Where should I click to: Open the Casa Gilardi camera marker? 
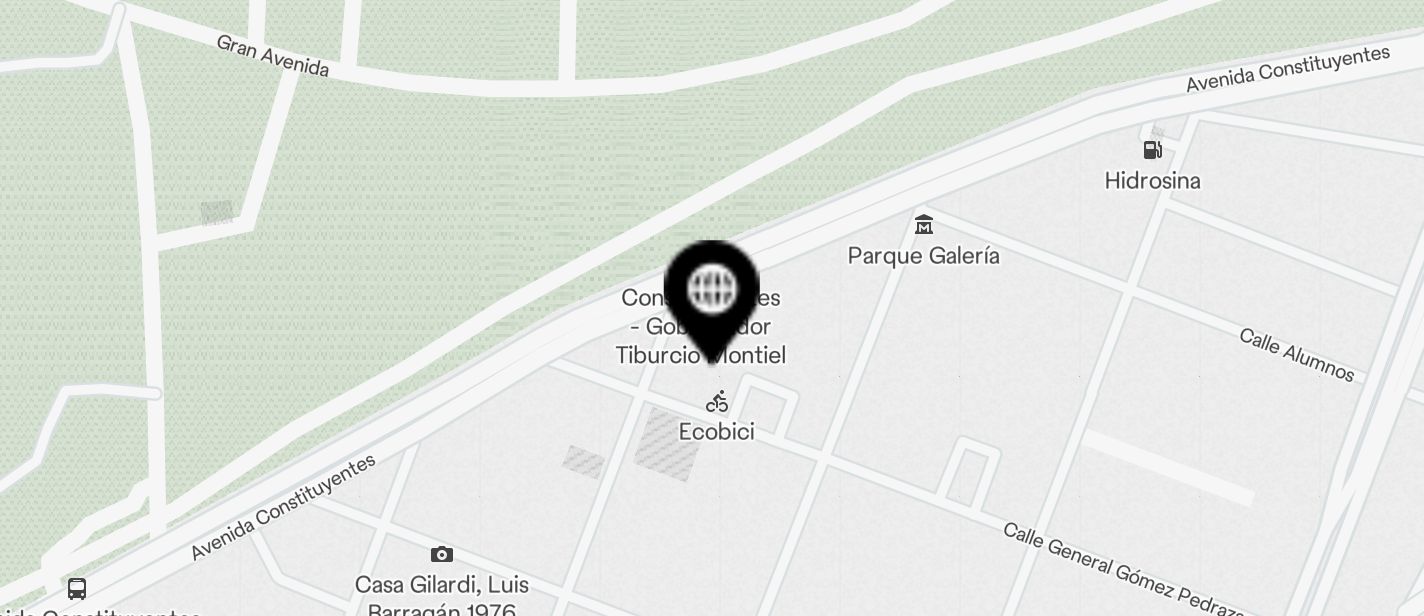pos(441,554)
